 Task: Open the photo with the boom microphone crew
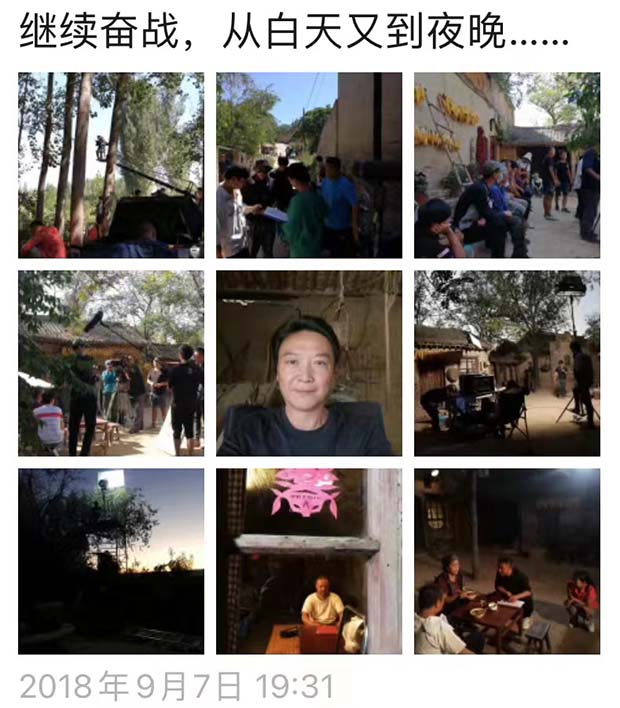tap(111, 363)
